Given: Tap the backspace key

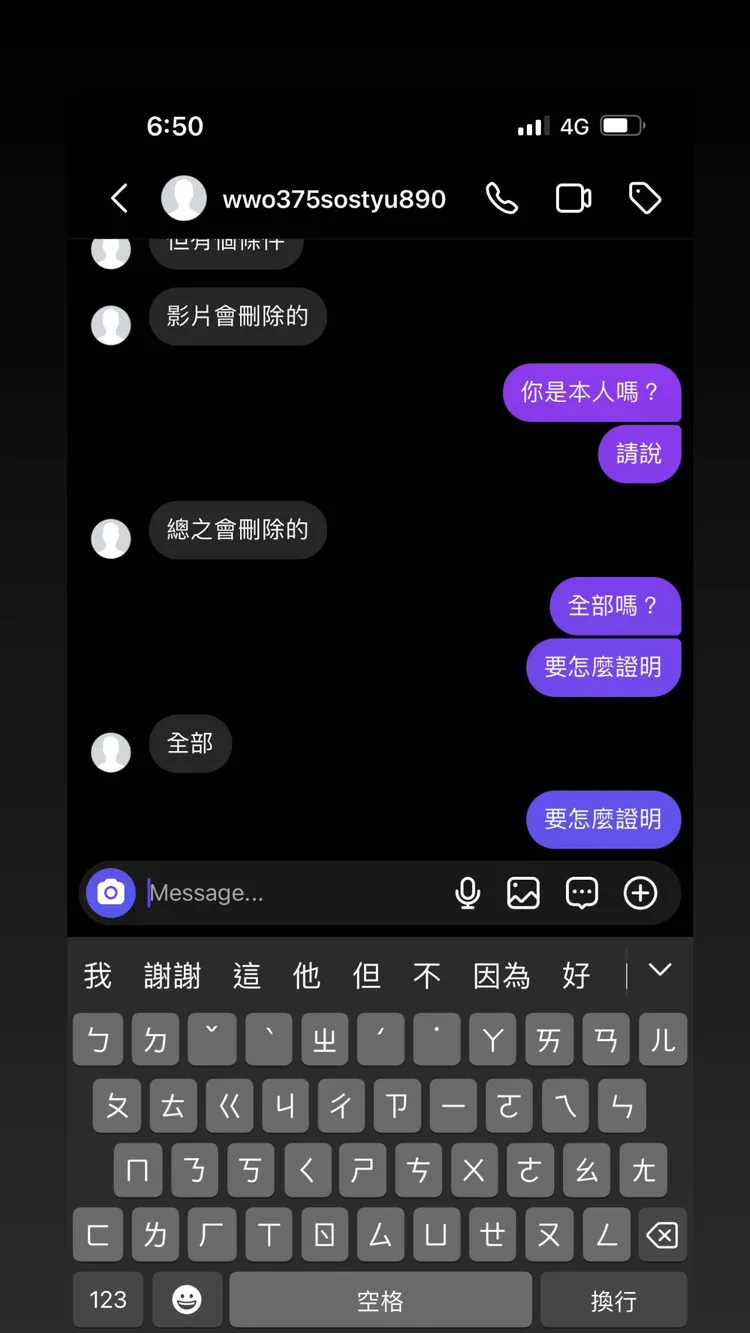Looking at the screenshot, I should [x=662, y=1235].
